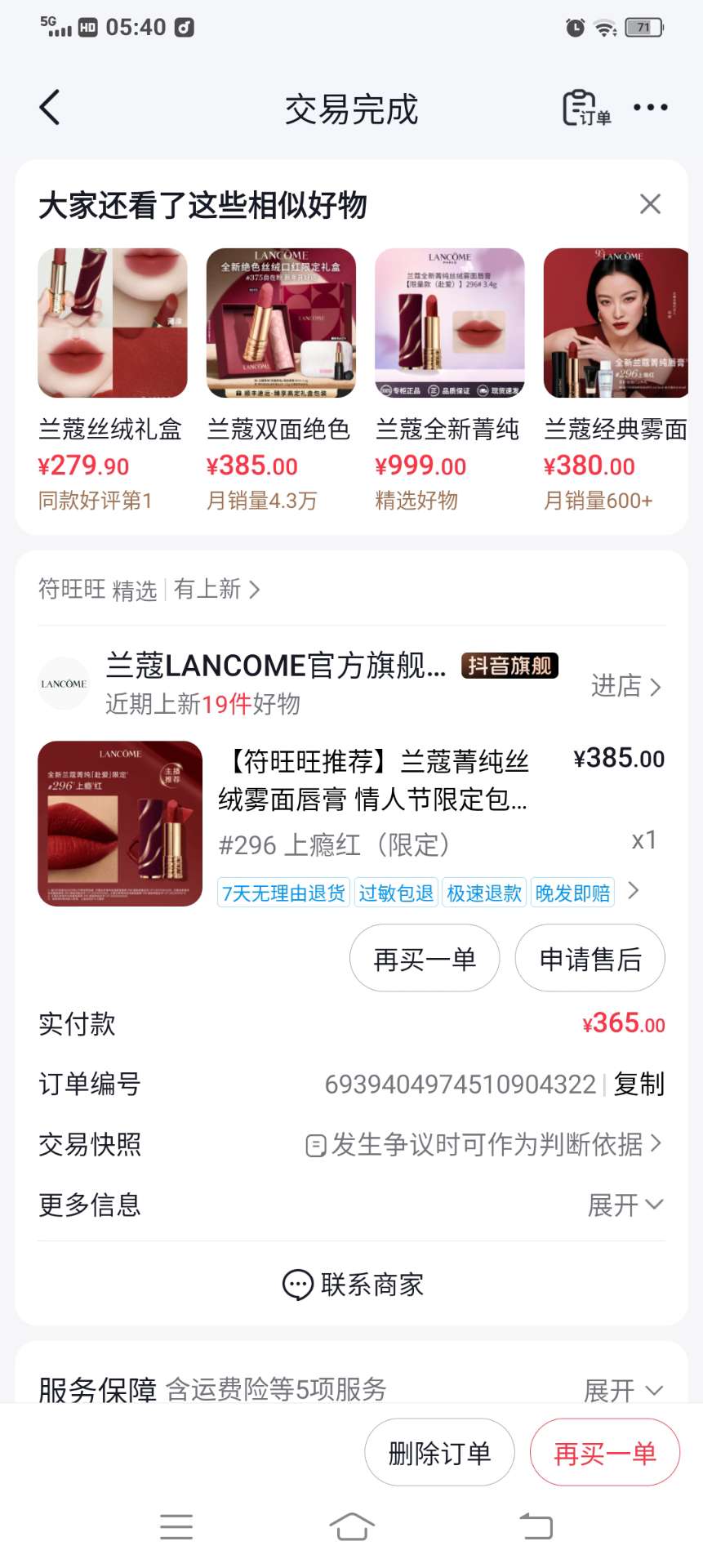Open the purchased 兰蔻菁纯丝绒雾面唇膏 item
The height and width of the screenshot is (1568, 703).
[x=372, y=780]
